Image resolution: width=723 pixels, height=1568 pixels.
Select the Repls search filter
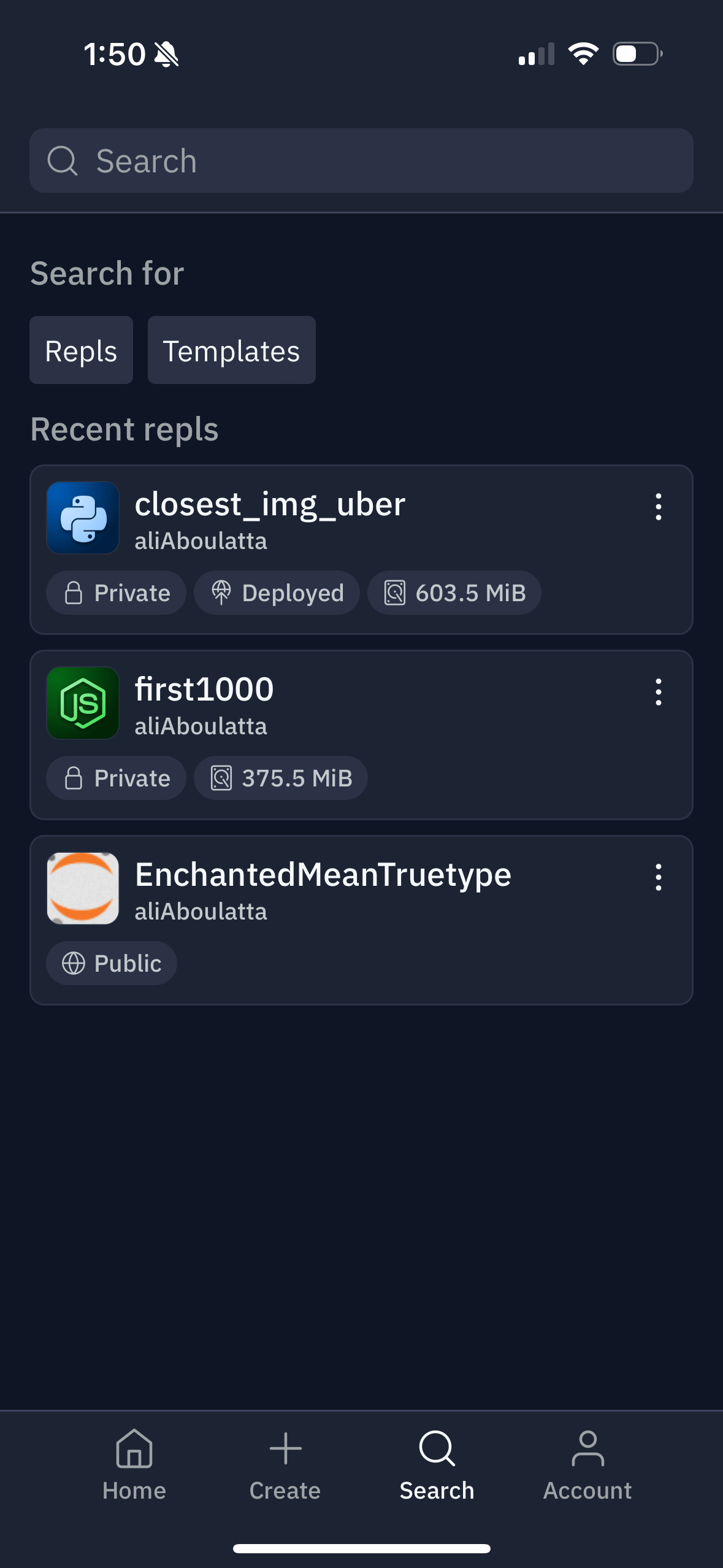pyautogui.click(x=81, y=350)
